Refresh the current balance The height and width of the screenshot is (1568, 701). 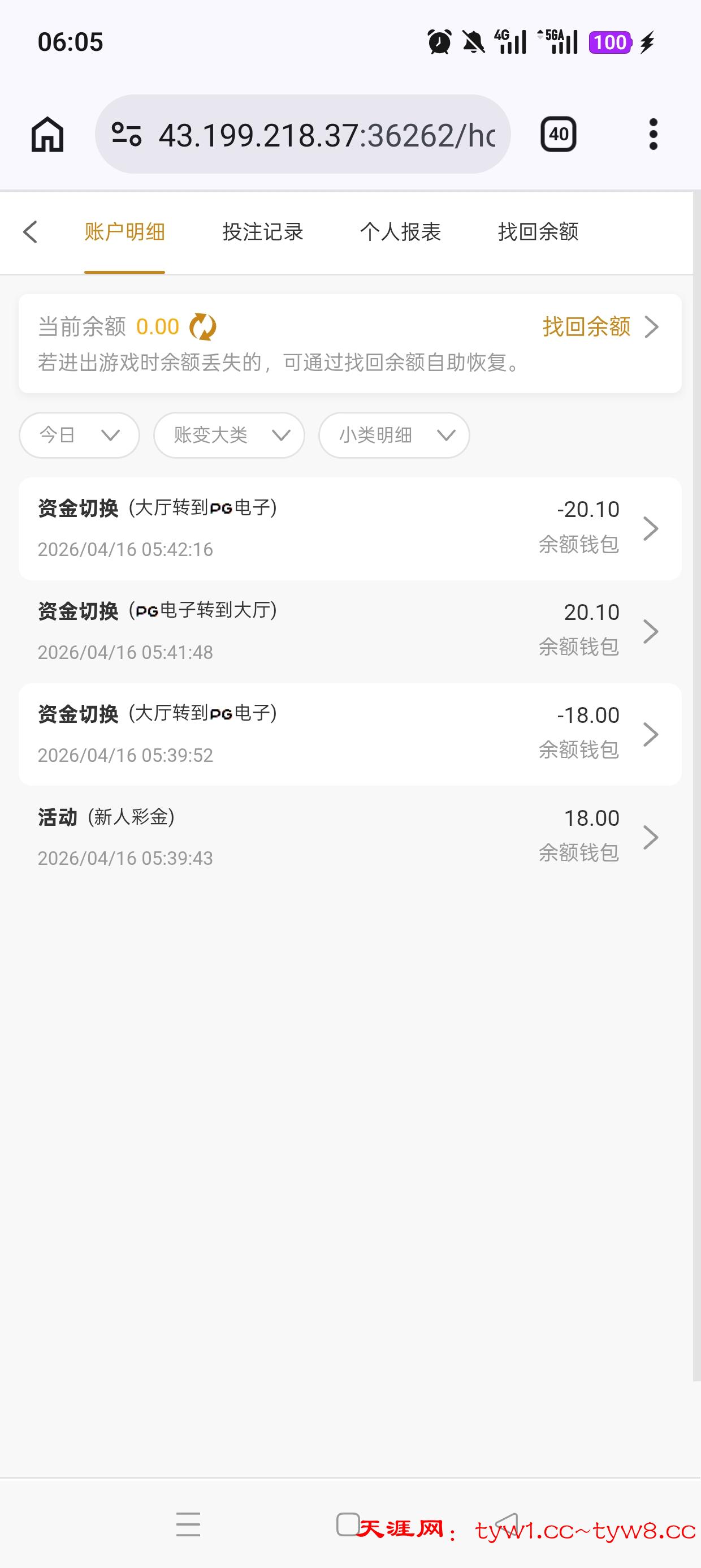click(202, 327)
